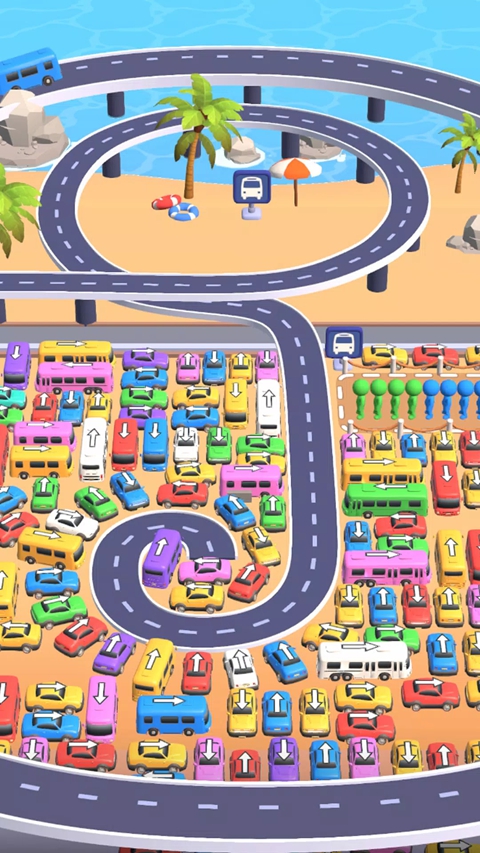Tap the pink bus beside the spiral road

pyautogui.click(x=251, y=481)
